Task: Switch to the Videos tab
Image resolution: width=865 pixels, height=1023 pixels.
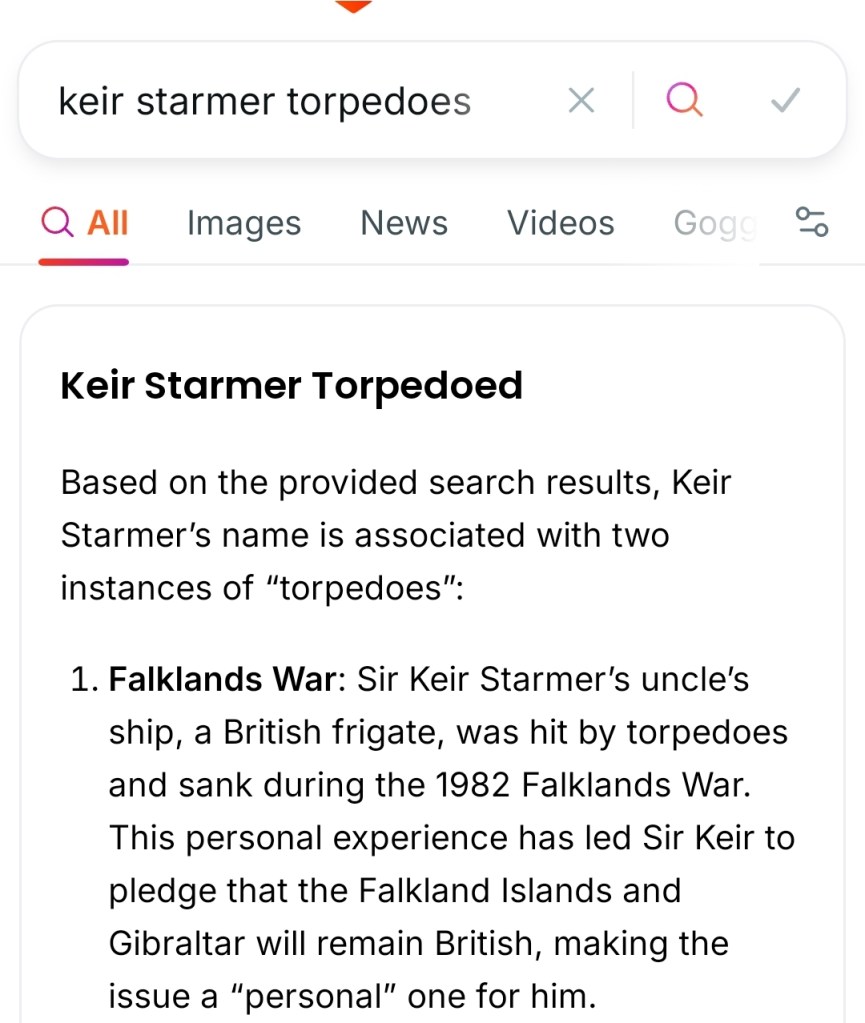Action: (560, 223)
